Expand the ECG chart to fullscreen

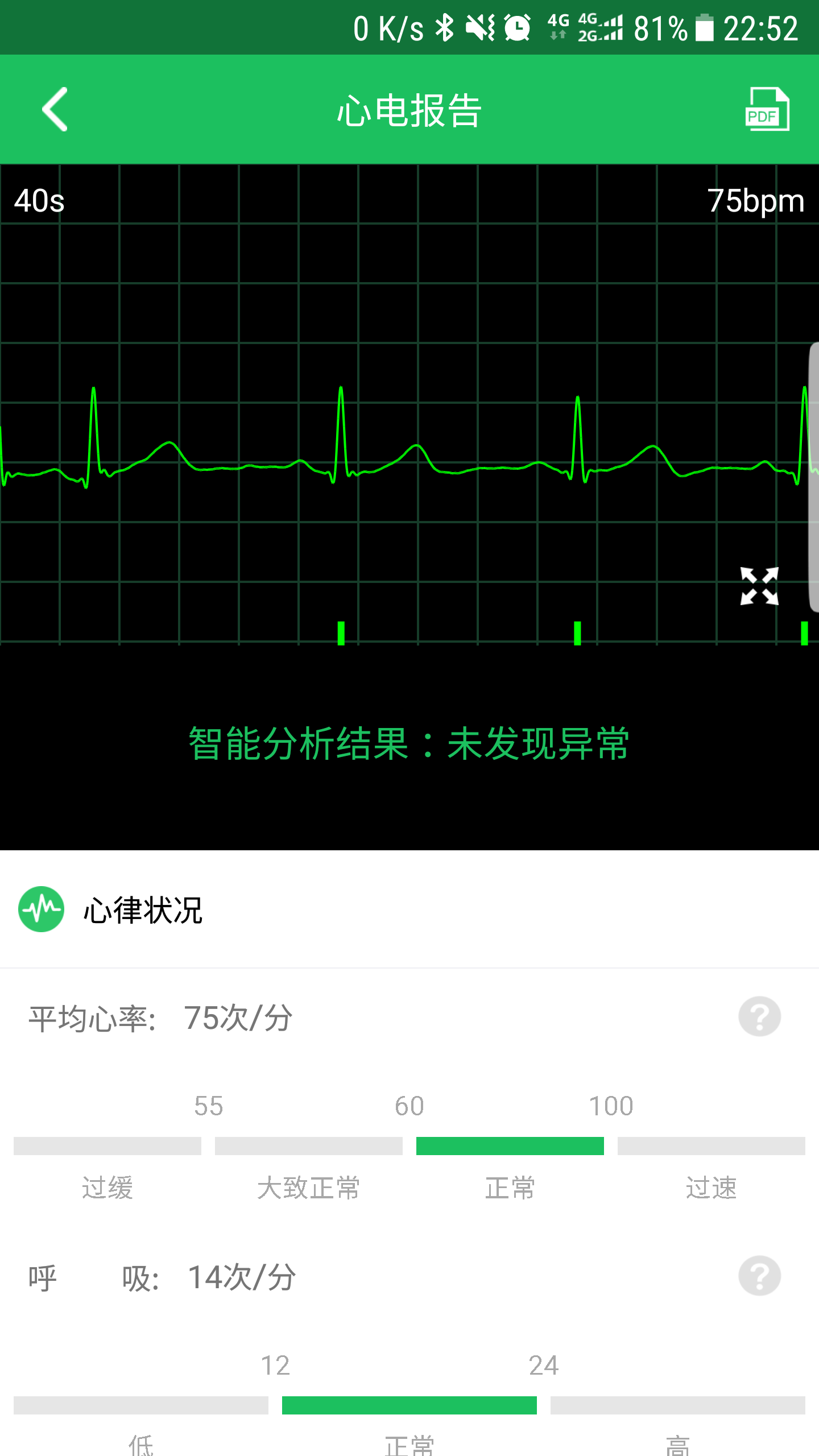(759, 586)
